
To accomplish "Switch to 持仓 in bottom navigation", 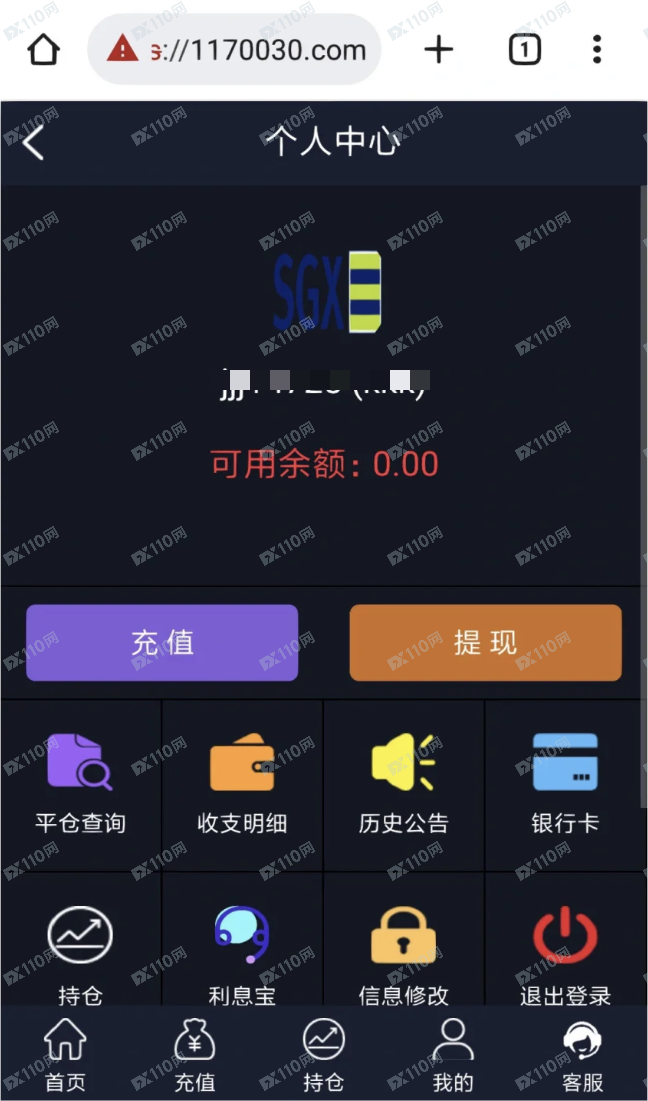I will click(x=324, y=1055).
